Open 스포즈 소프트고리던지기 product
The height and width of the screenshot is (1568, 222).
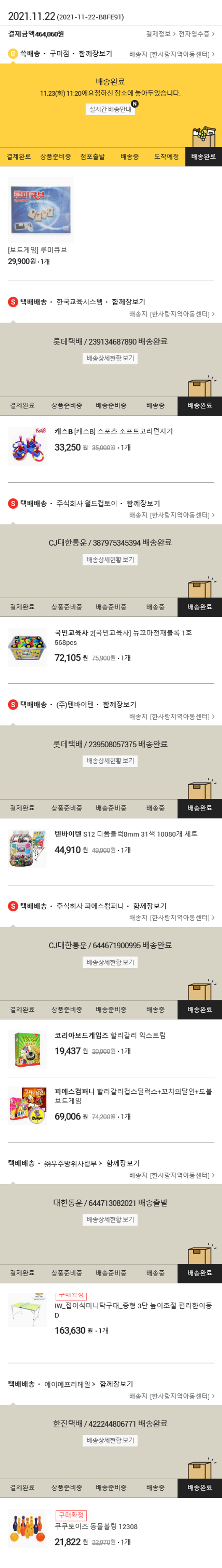pyautogui.click(x=114, y=432)
